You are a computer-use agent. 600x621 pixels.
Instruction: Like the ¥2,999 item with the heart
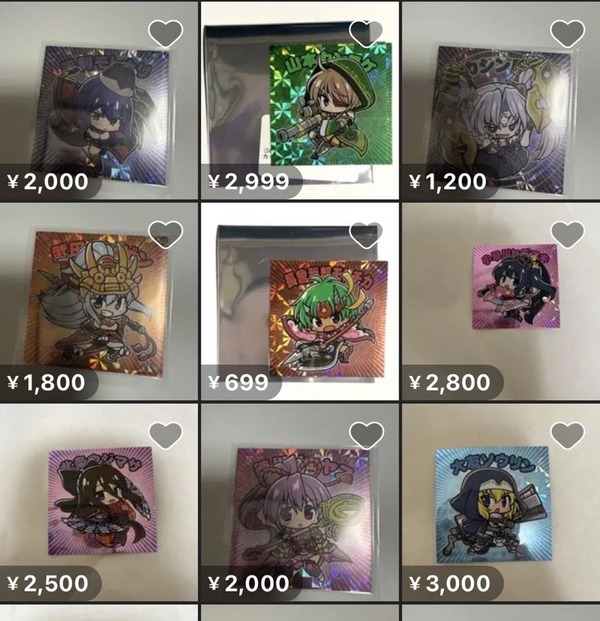pyautogui.click(x=367, y=33)
